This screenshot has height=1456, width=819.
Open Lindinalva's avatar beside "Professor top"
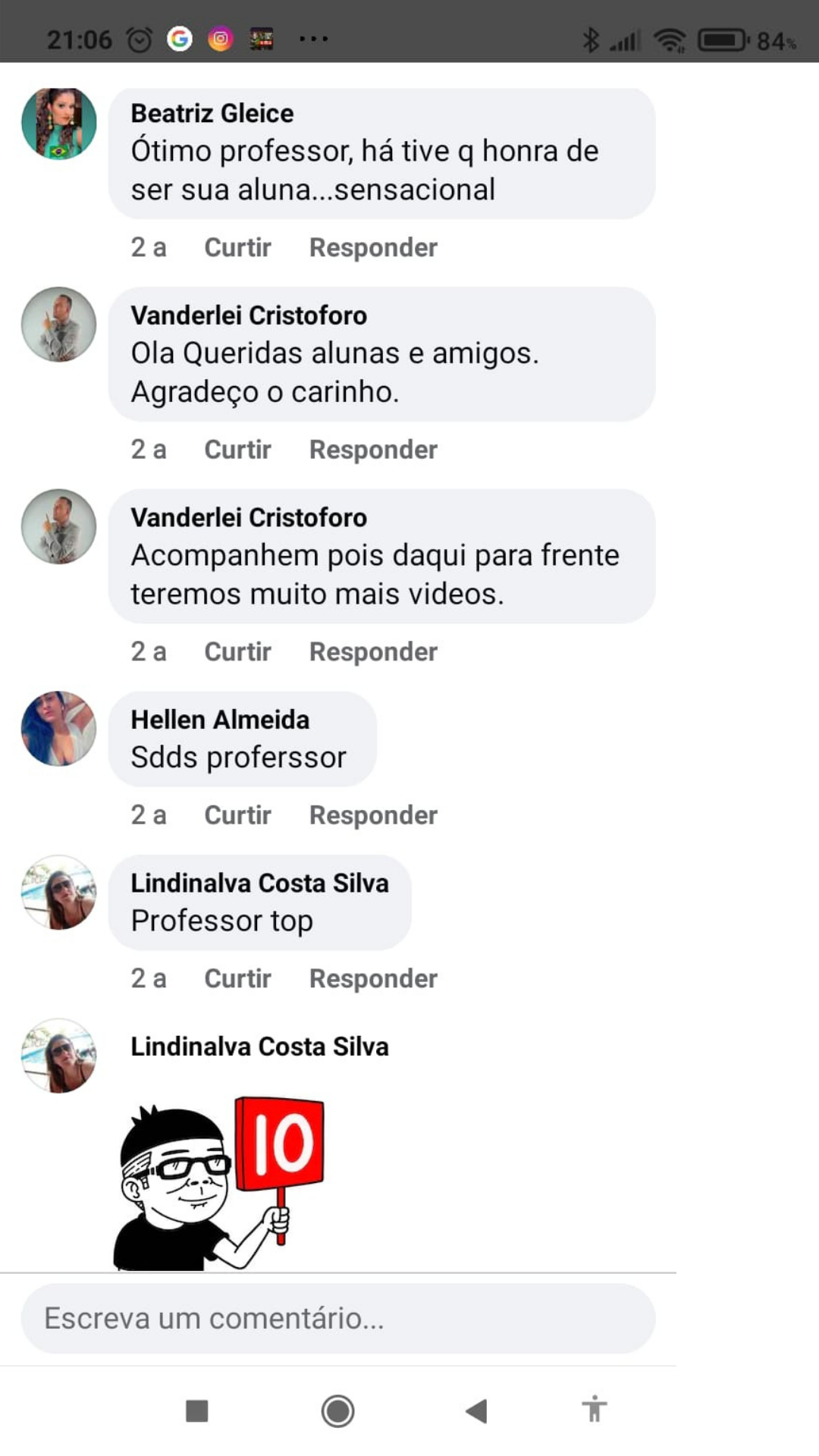pyautogui.click(x=59, y=892)
